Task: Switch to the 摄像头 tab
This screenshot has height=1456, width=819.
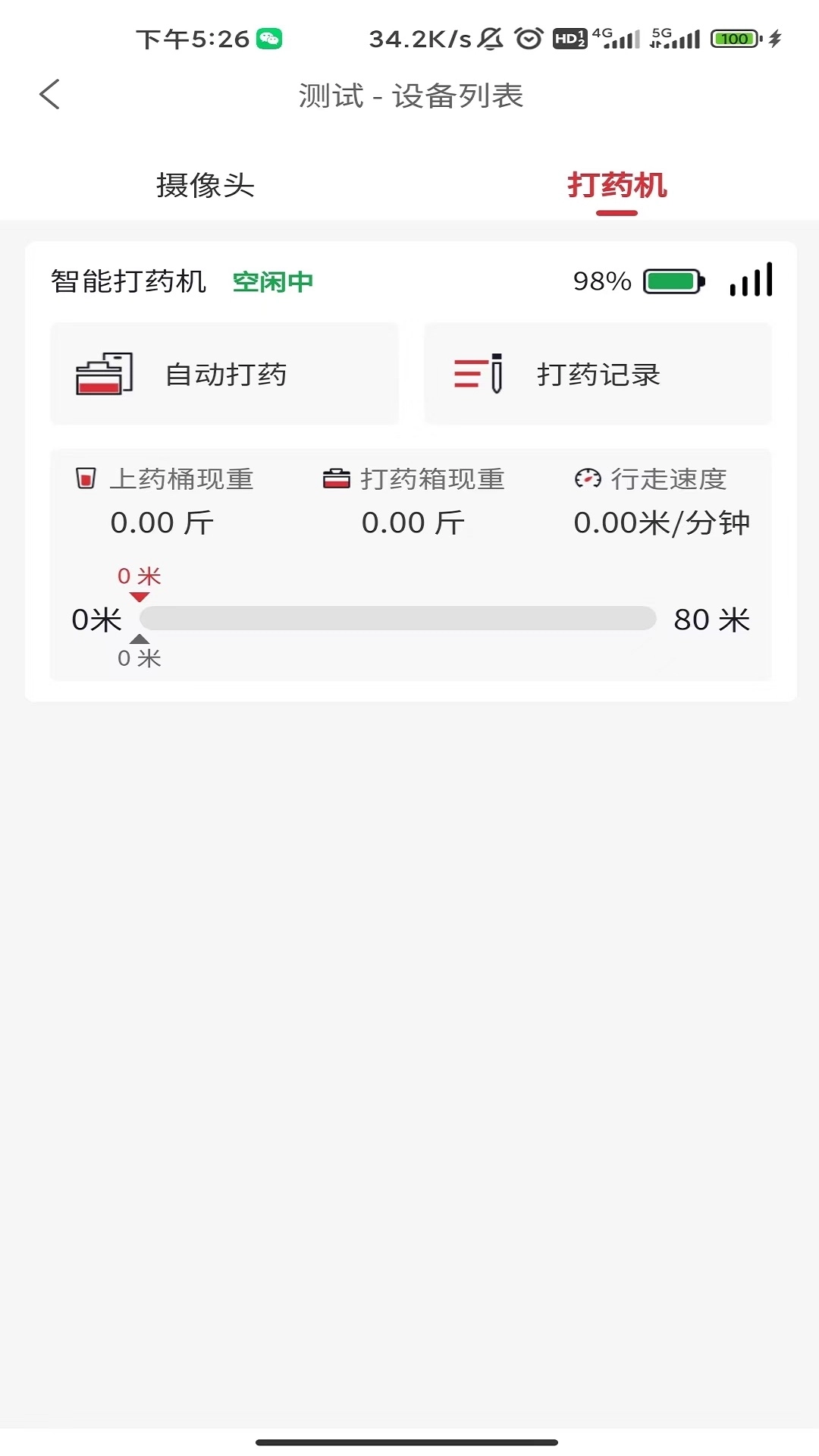Action: (205, 185)
